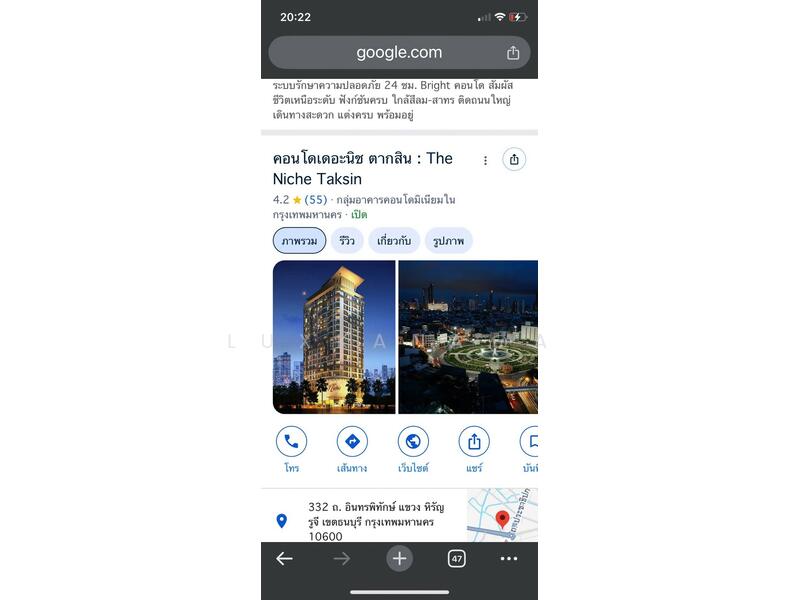The width and height of the screenshot is (800, 600).
Task: Open a new tab with the plus button
Action: 399,559
